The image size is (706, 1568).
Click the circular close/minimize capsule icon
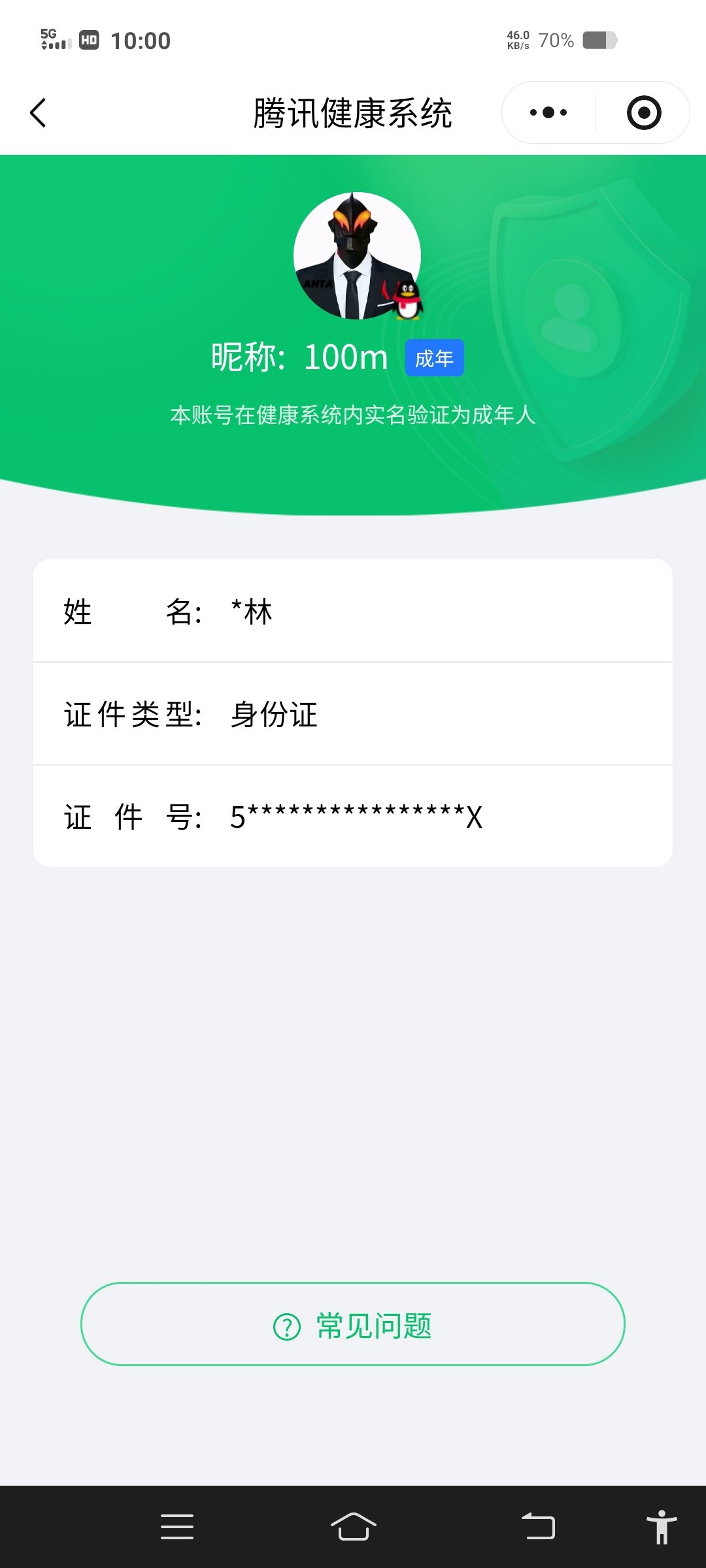click(x=643, y=112)
